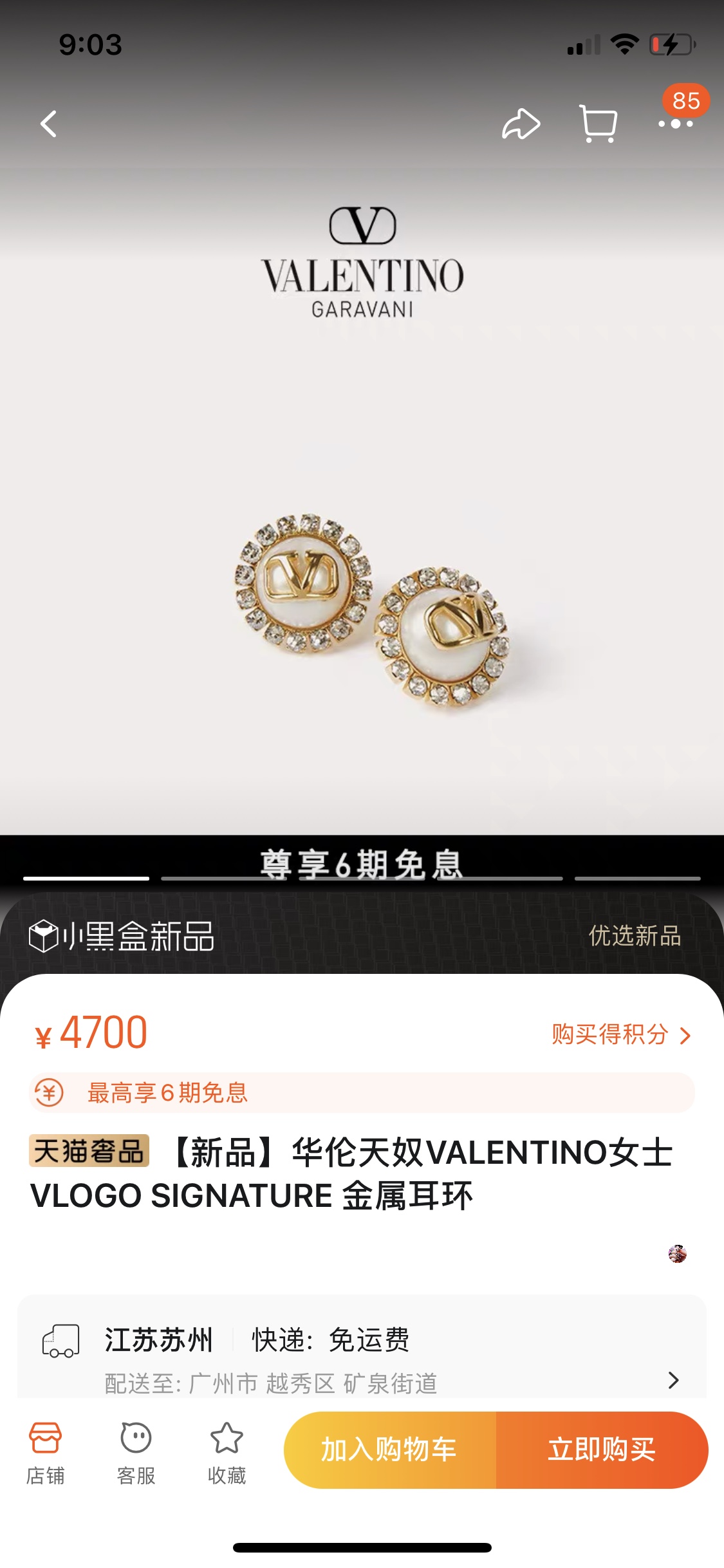Visit the 店铺 store page
The image size is (724, 1568).
point(45,1452)
